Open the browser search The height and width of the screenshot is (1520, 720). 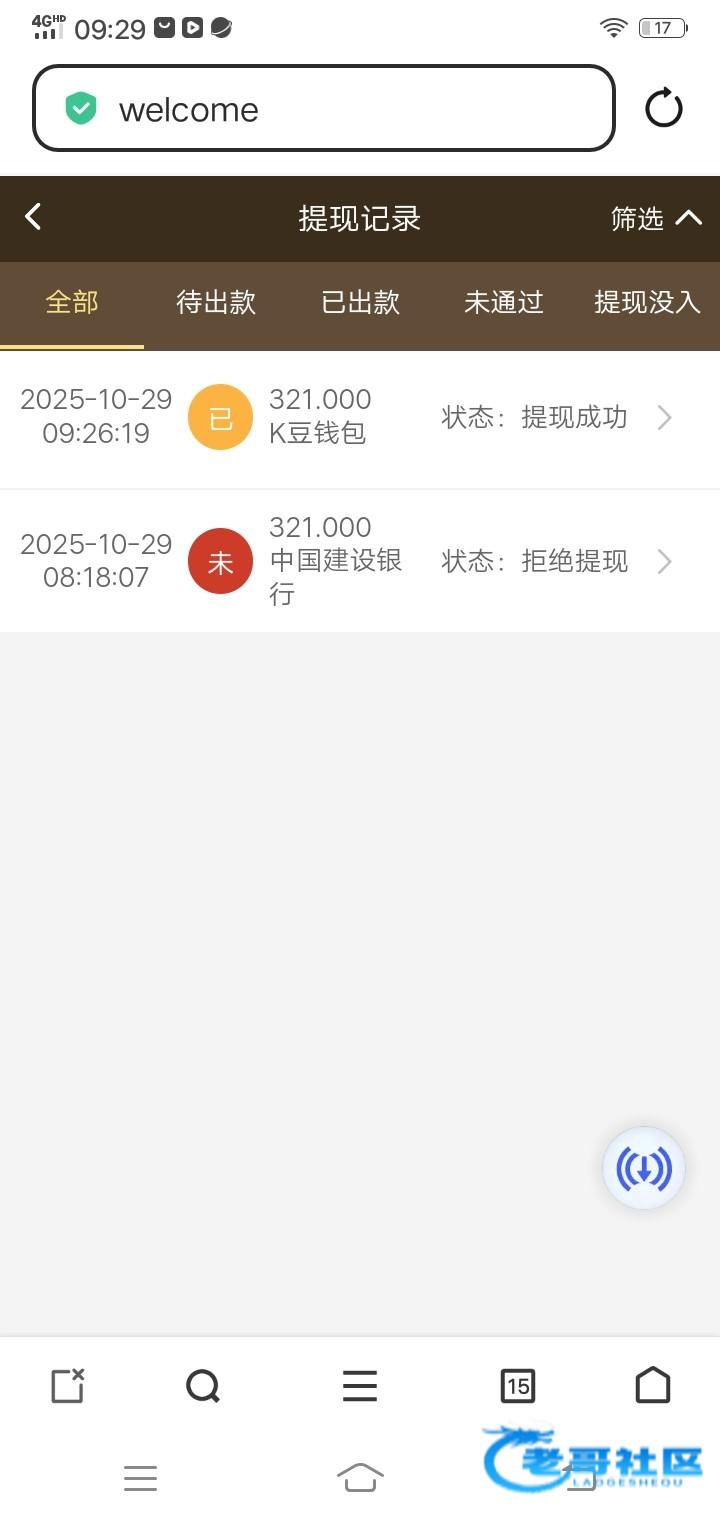click(203, 1386)
